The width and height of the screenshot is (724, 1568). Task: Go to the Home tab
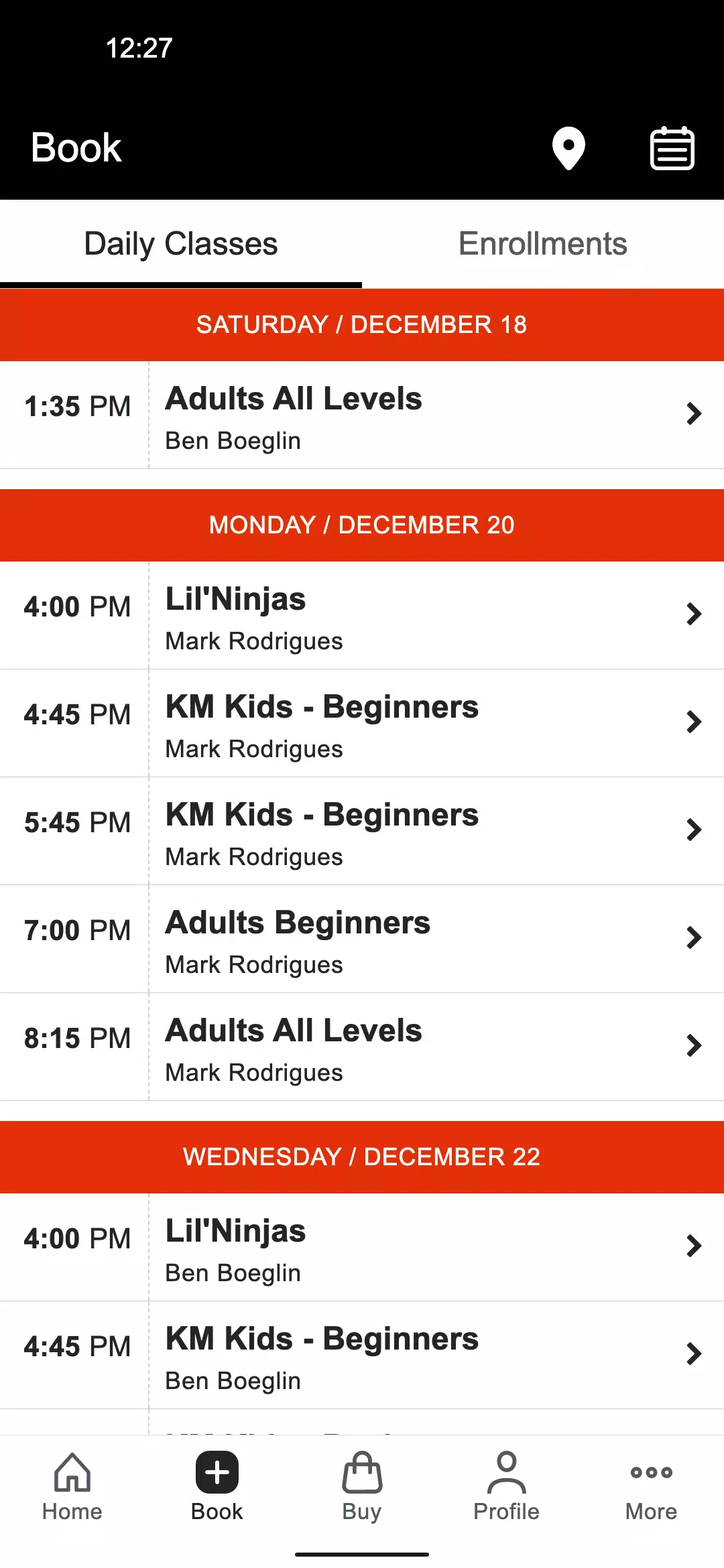coord(72,1486)
